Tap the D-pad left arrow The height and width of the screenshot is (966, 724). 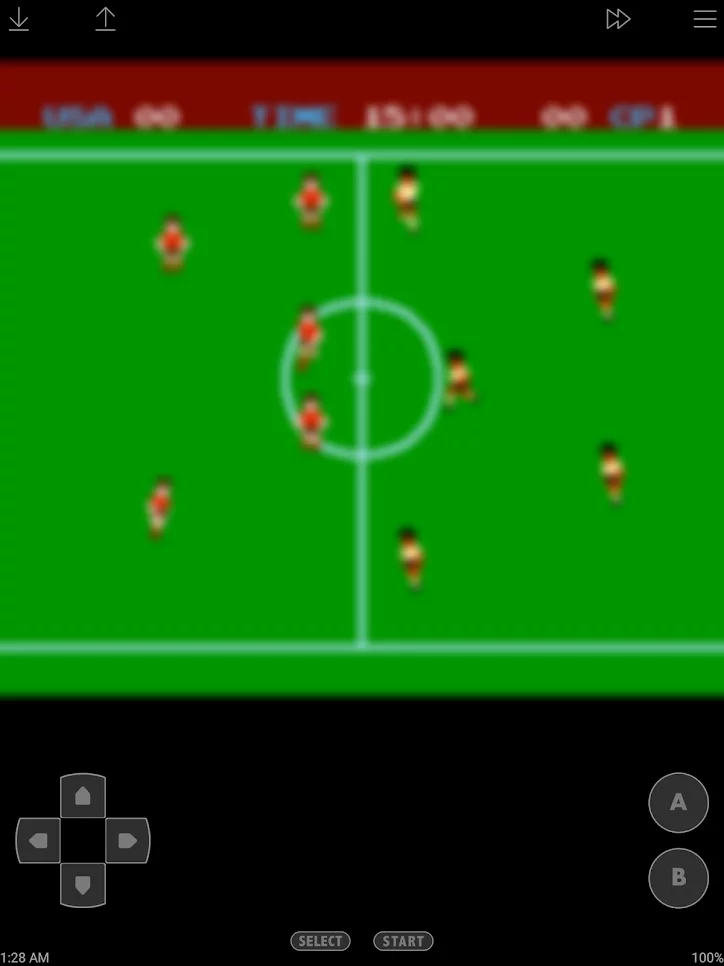(x=38, y=841)
